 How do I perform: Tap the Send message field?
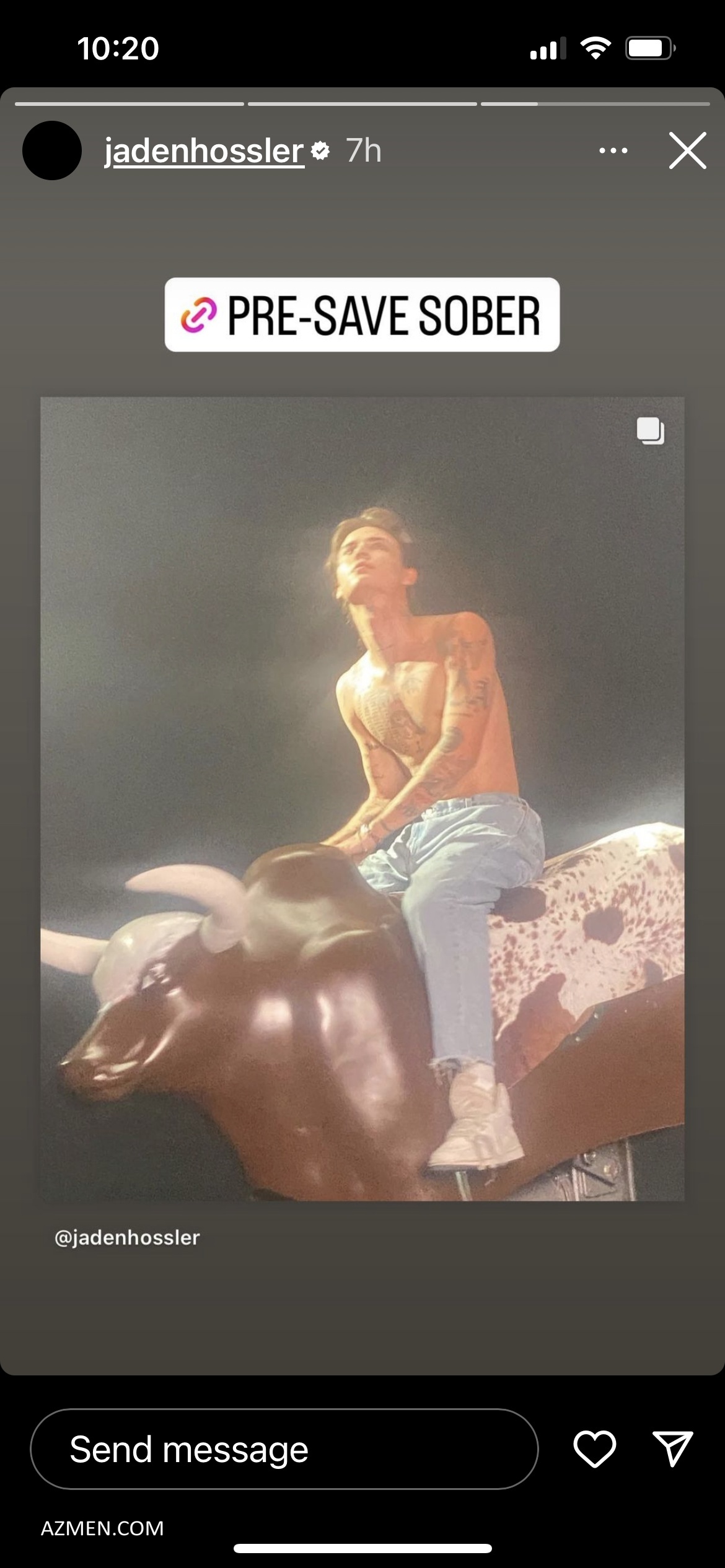[284, 1449]
